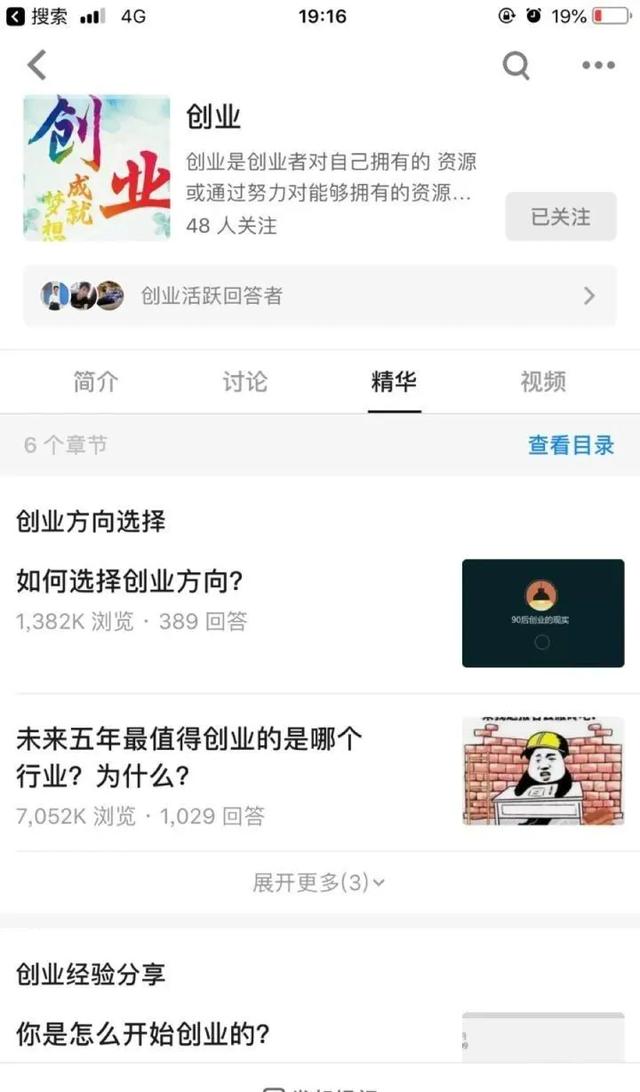Viewport: 640px width, 1092px height.
Task: Open the search icon in the header
Action: [x=515, y=65]
